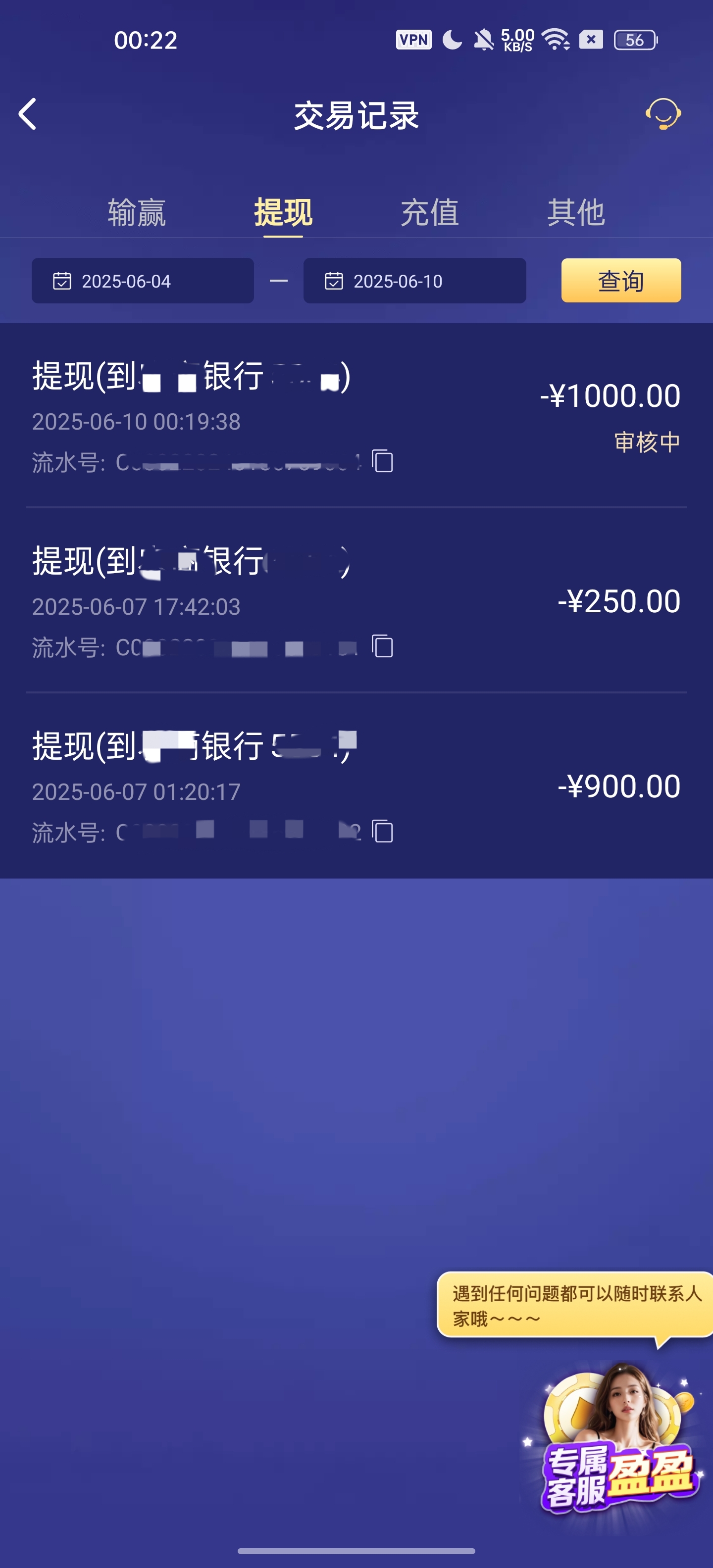
Task: Switch to the 充值 tab
Action: [429, 212]
